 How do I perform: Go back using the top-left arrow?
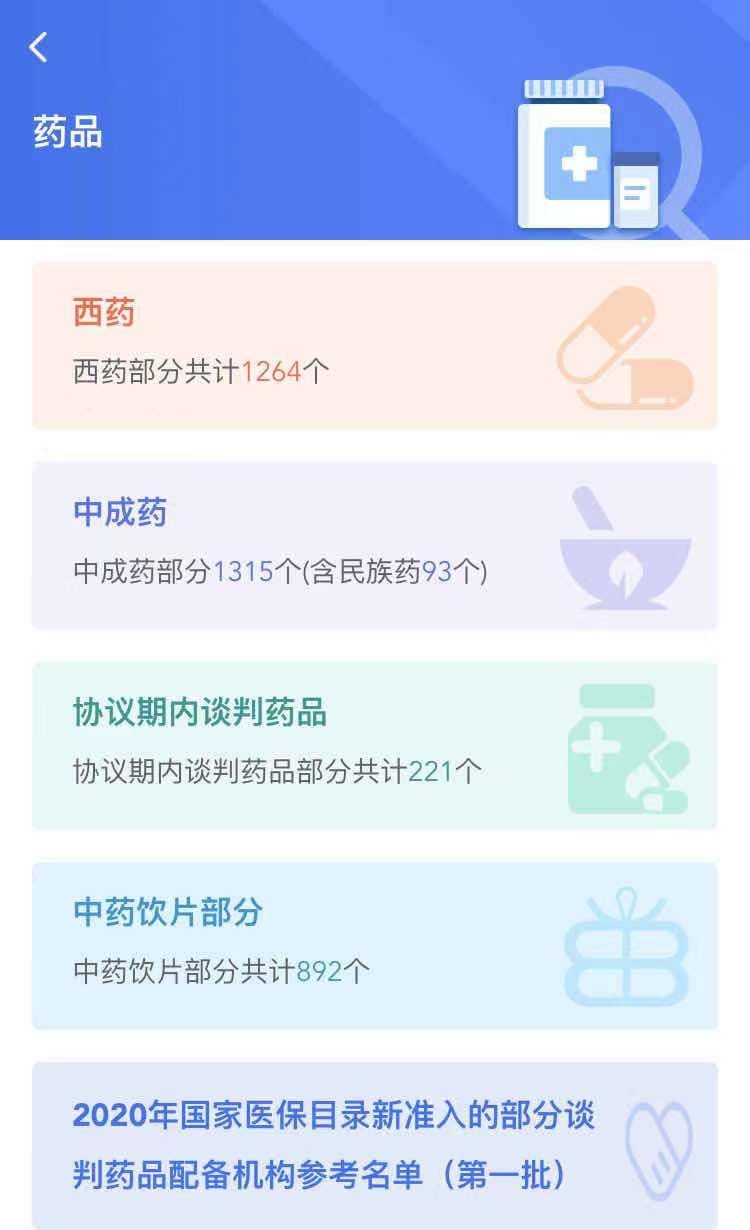tap(38, 47)
